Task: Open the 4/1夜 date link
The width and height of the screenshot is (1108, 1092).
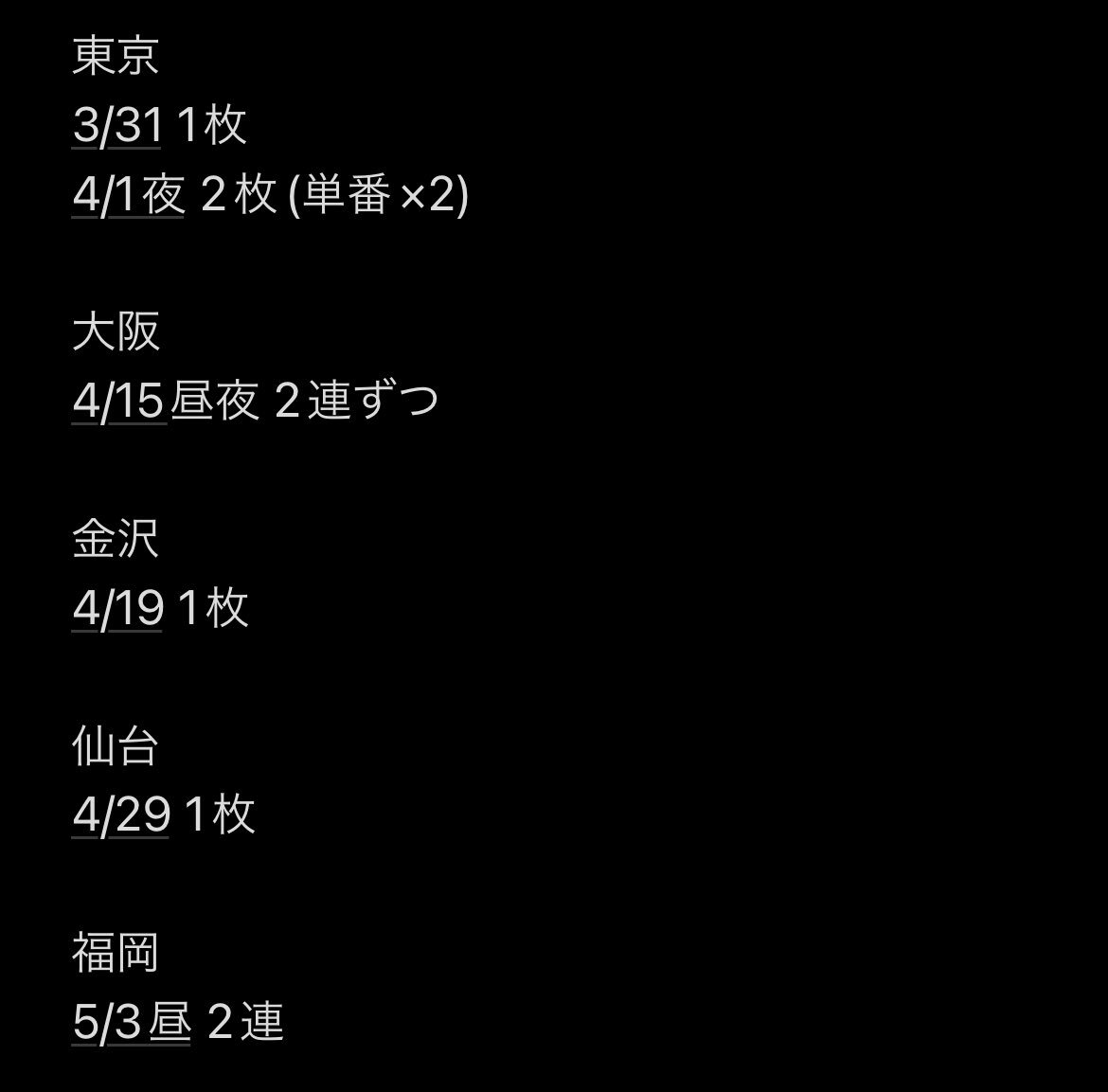Action: (x=128, y=195)
